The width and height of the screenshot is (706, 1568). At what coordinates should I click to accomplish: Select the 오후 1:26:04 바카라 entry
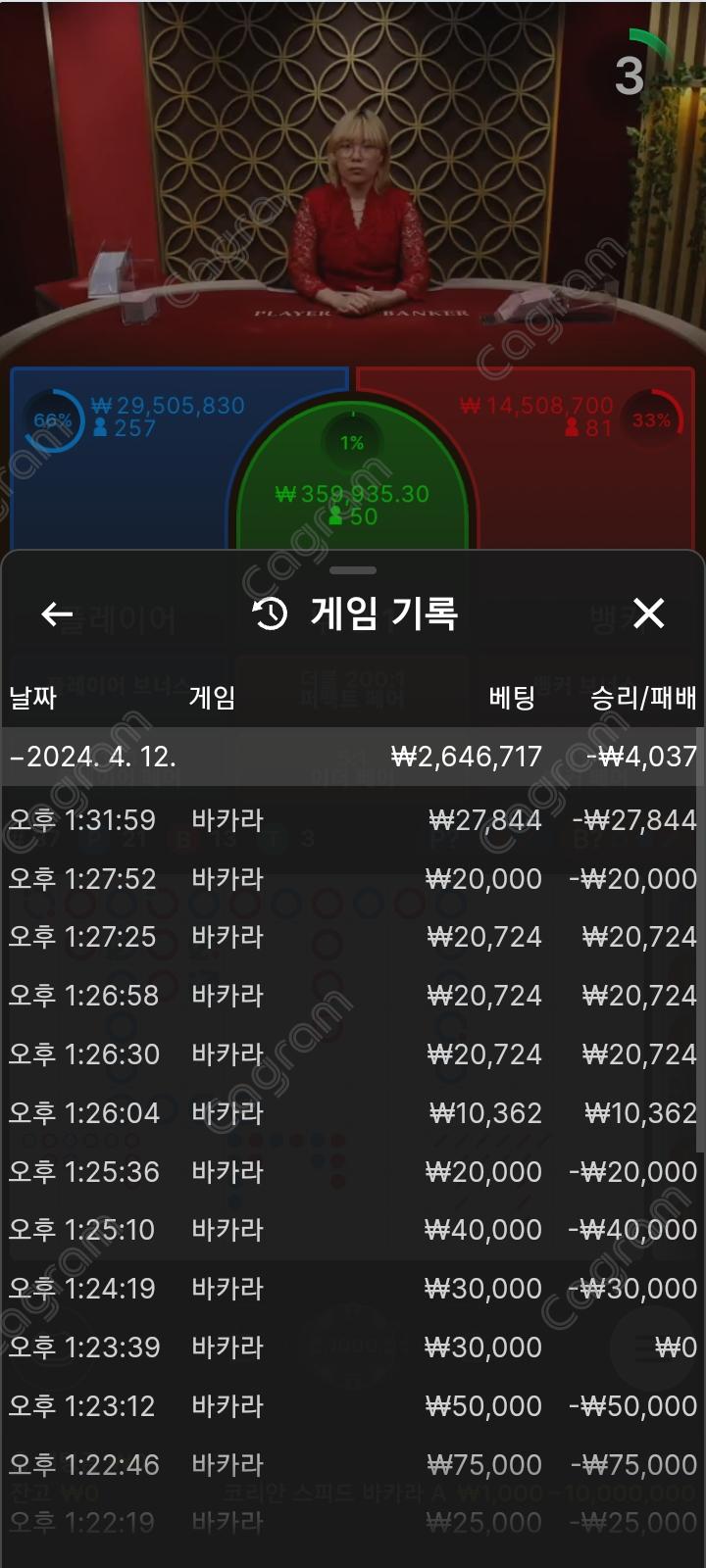click(351, 1113)
